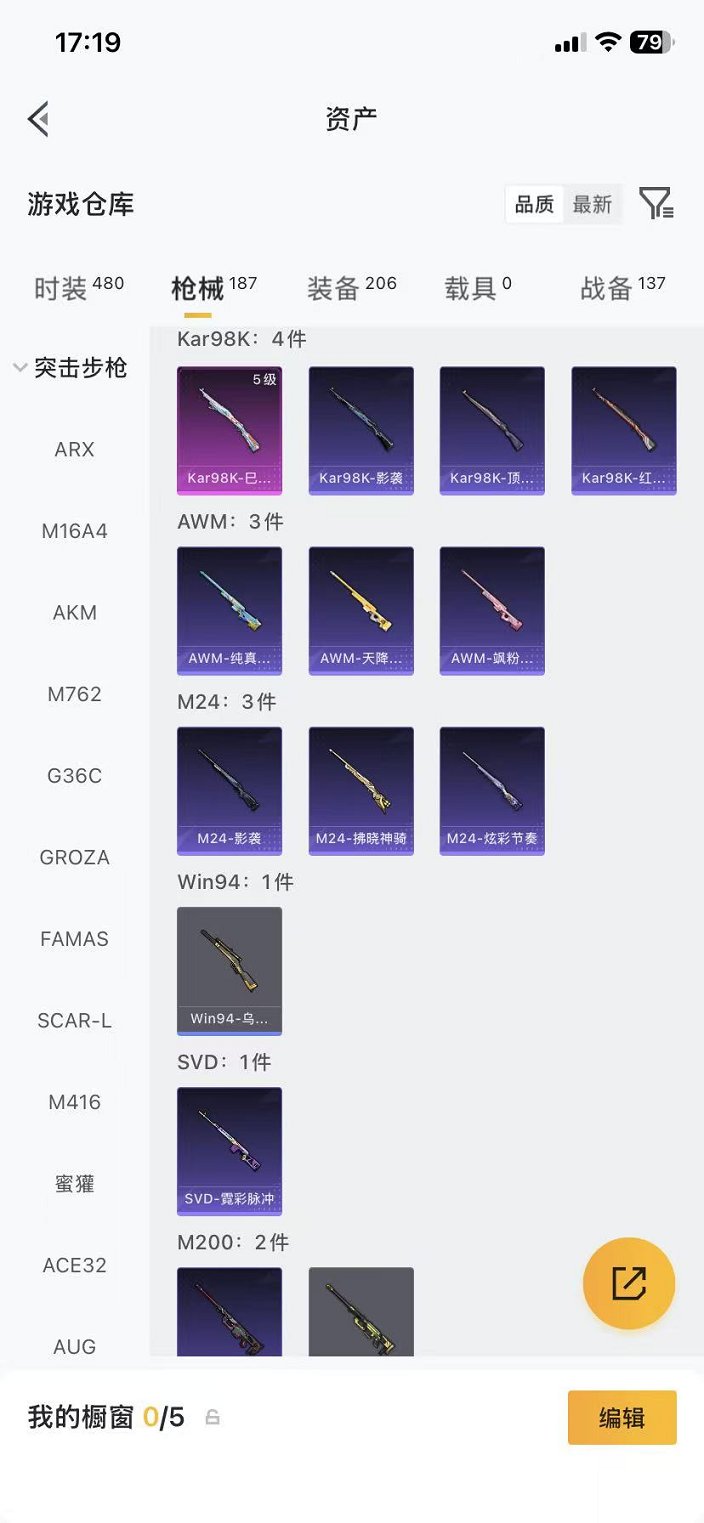
Task: Select M16A4 in the side list
Action: click(x=75, y=531)
